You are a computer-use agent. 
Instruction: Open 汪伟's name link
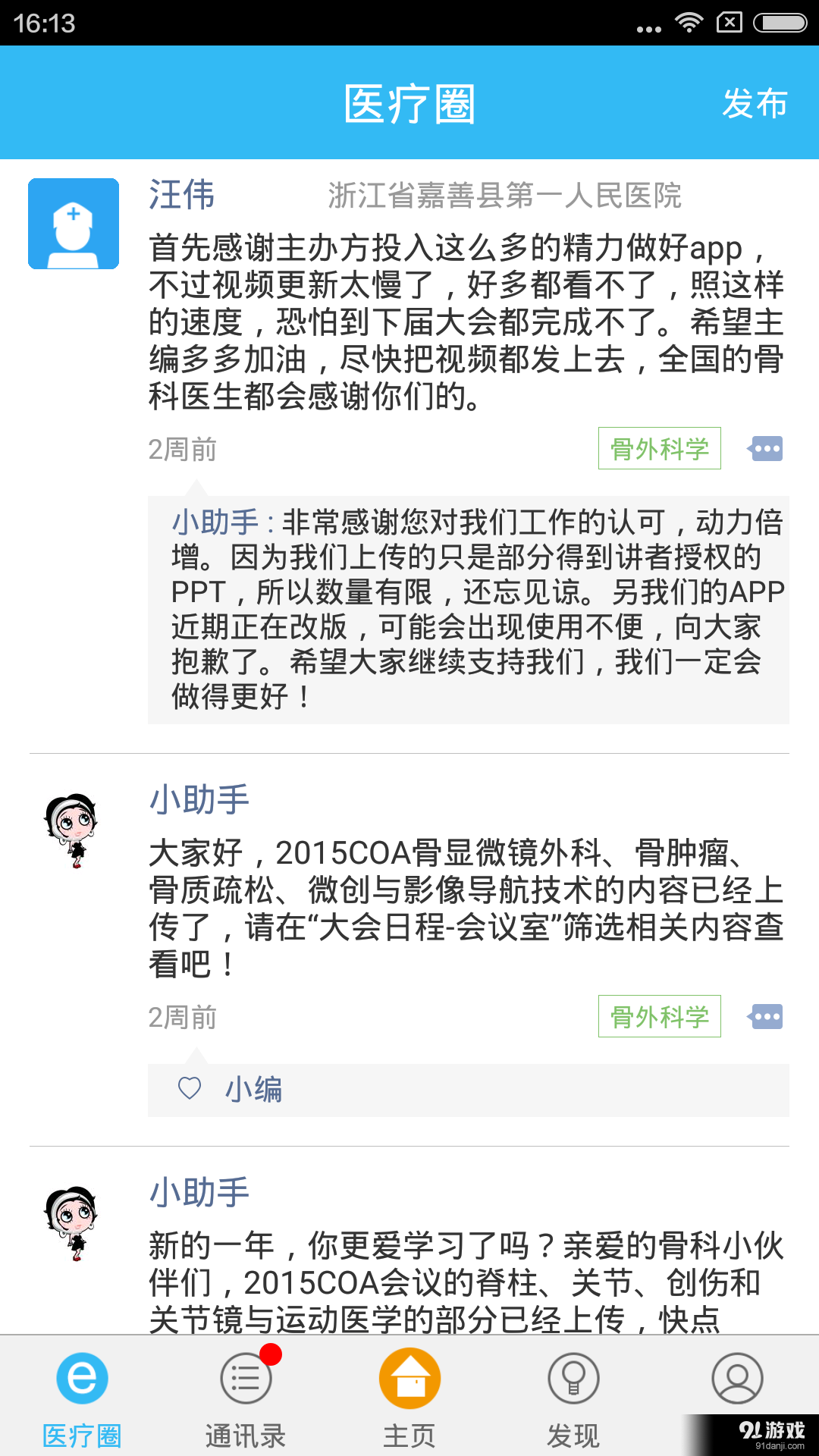pos(182,195)
